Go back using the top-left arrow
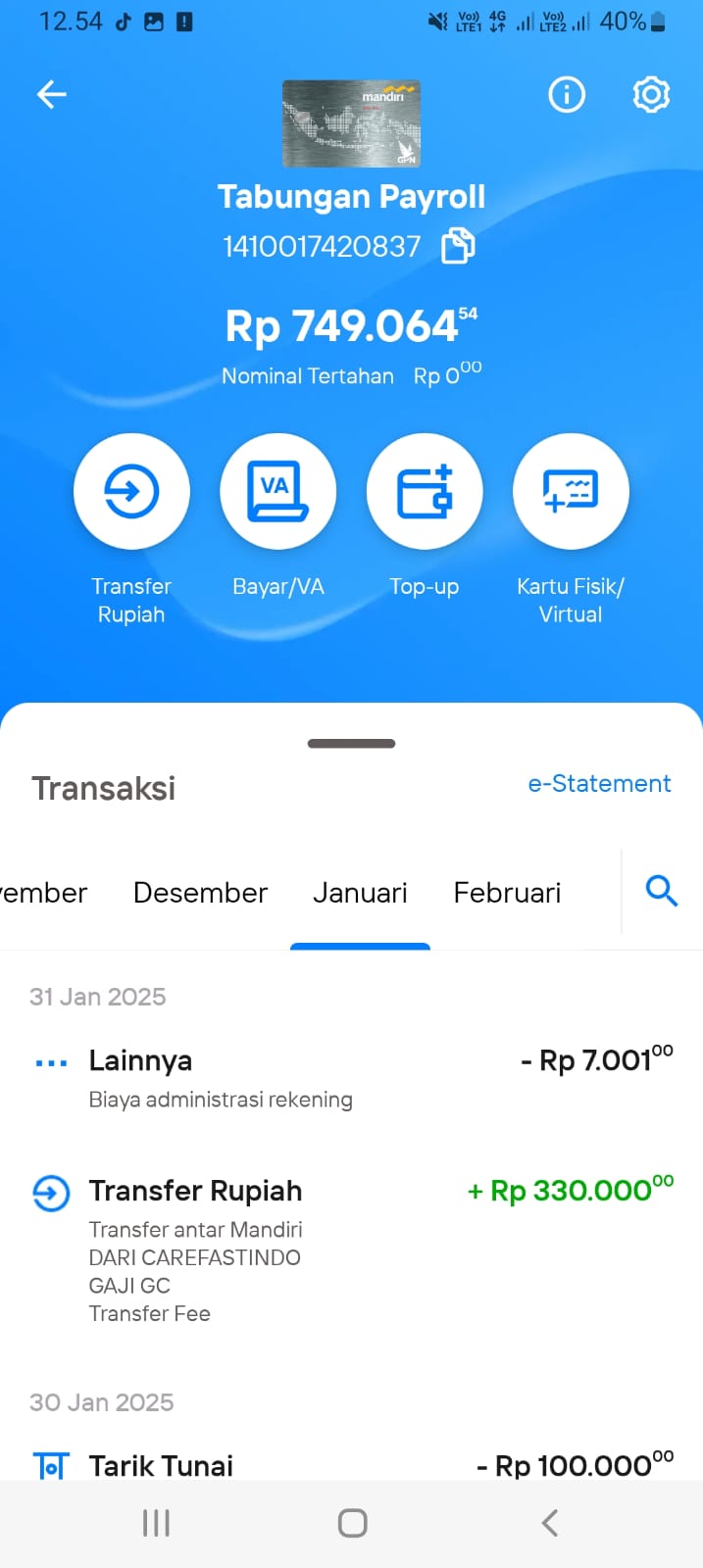This screenshot has height=1568, width=703. pos(51,94)
